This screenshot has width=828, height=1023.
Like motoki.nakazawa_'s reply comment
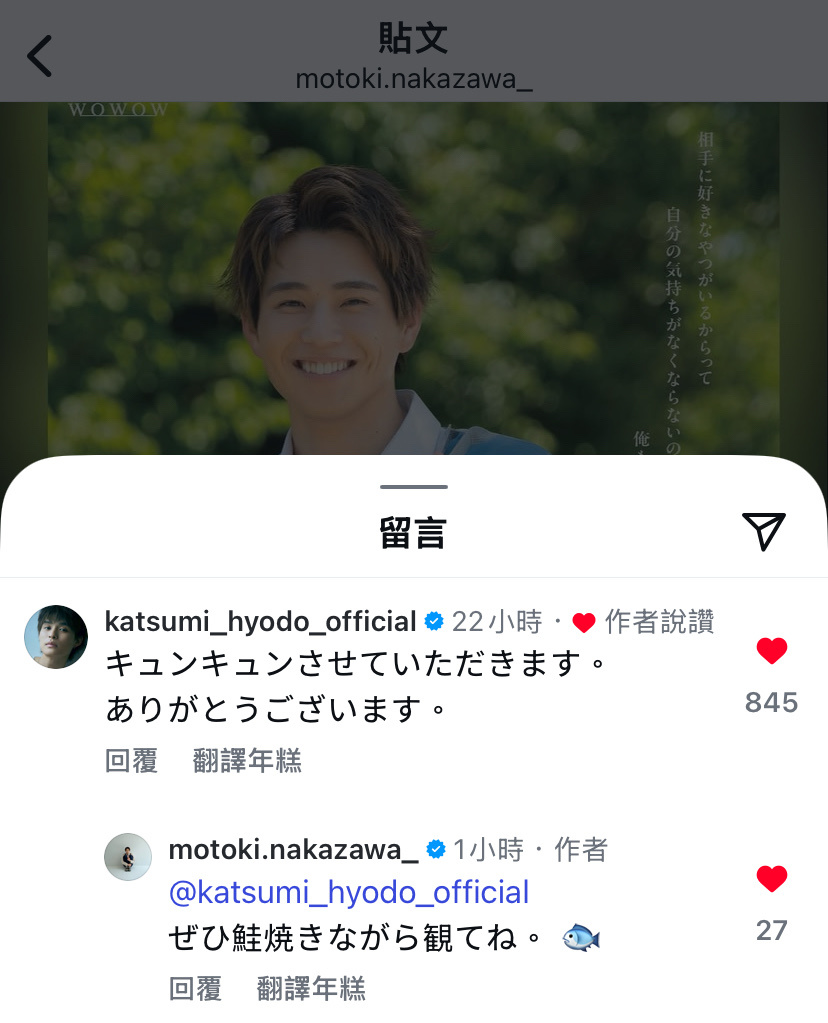tap(771, 880)
